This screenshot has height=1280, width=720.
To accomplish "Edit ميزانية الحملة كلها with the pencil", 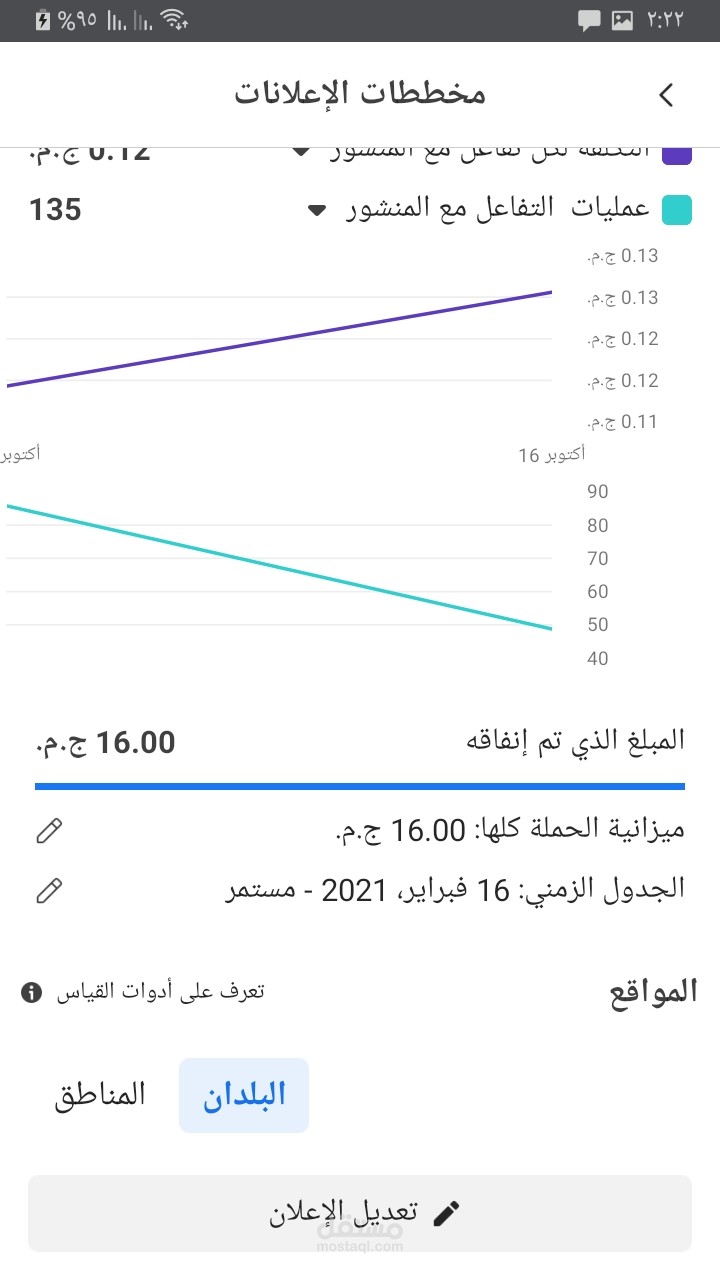I will coord(49,830).
